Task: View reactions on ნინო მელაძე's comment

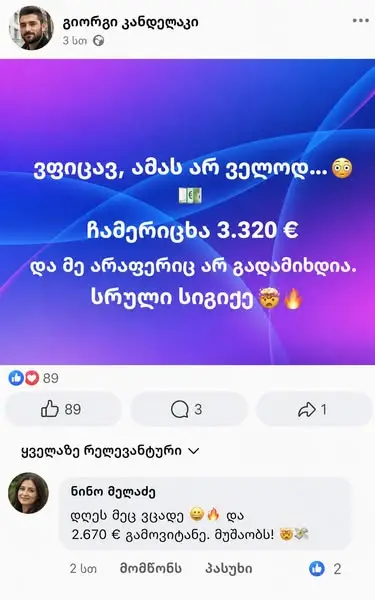Action: pos(325,569)
